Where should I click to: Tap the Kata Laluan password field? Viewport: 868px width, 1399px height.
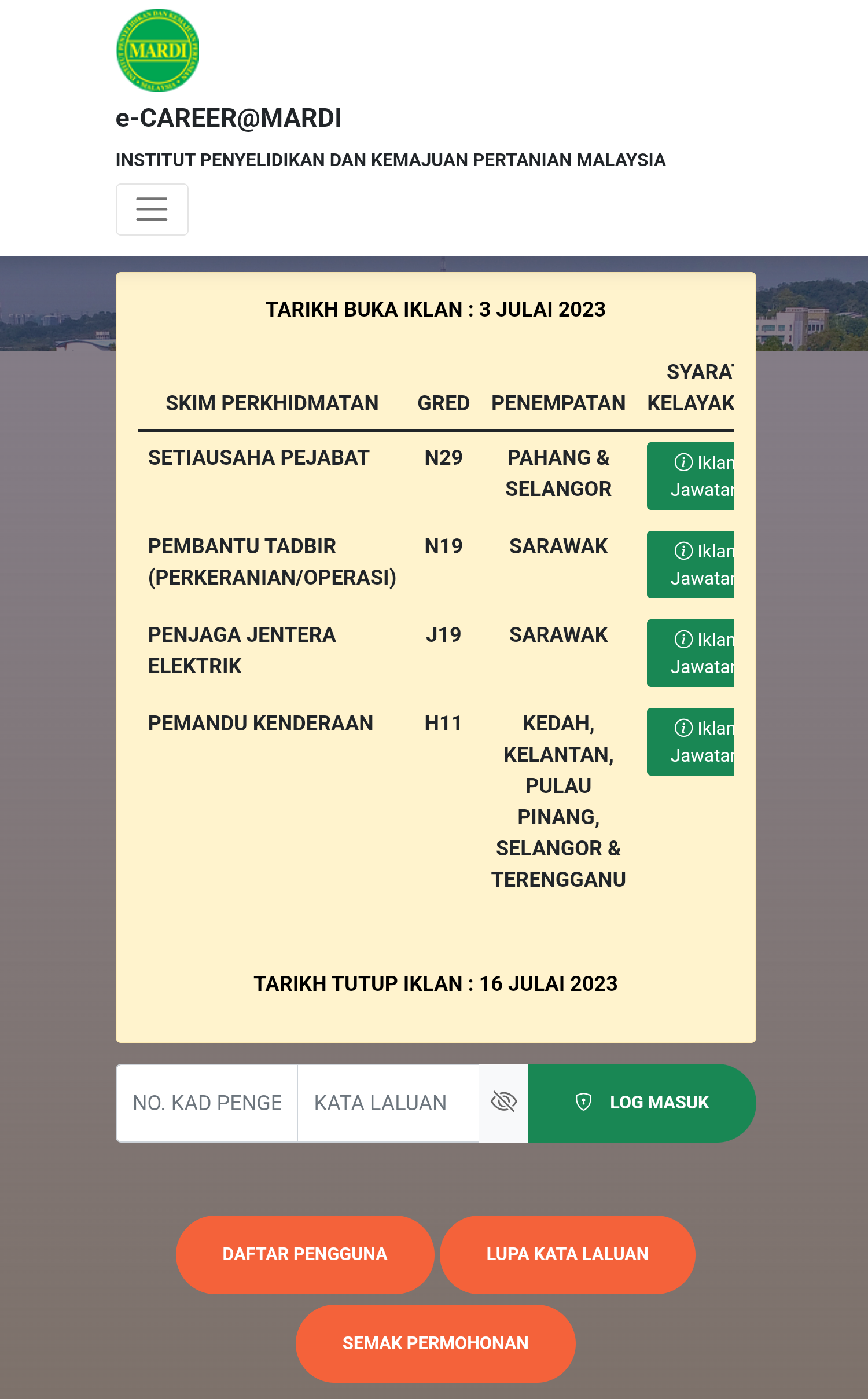388,1103
